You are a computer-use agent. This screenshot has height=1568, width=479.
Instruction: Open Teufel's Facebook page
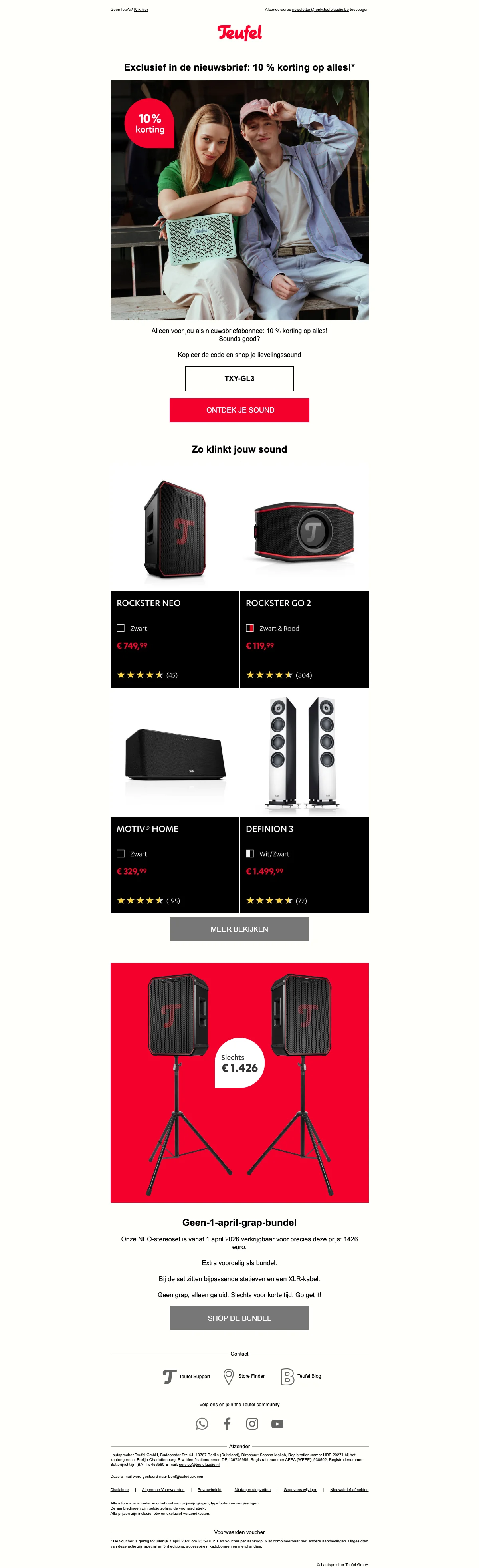pyautogui.click(x=227, y=1423)
